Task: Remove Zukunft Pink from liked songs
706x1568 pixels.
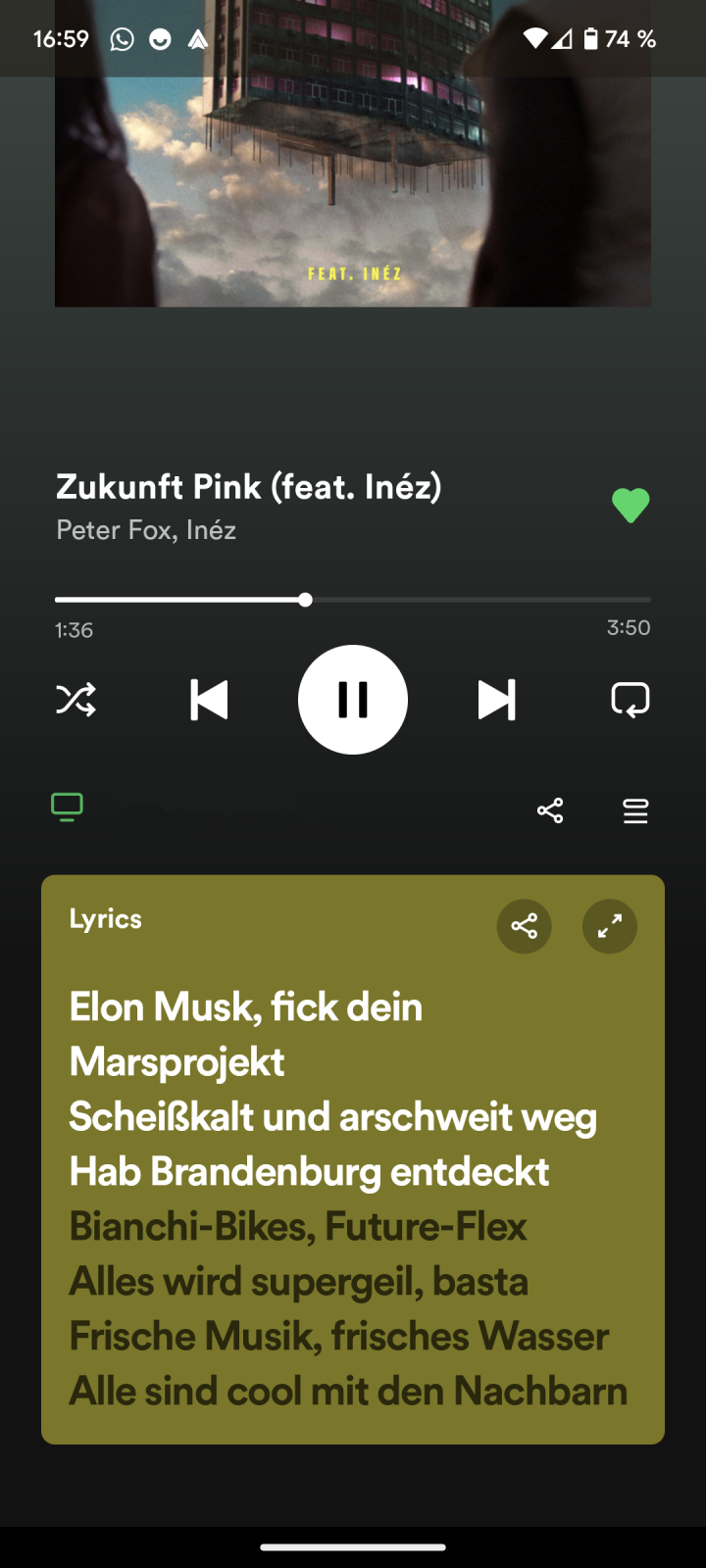Action: tap(630, 506)
